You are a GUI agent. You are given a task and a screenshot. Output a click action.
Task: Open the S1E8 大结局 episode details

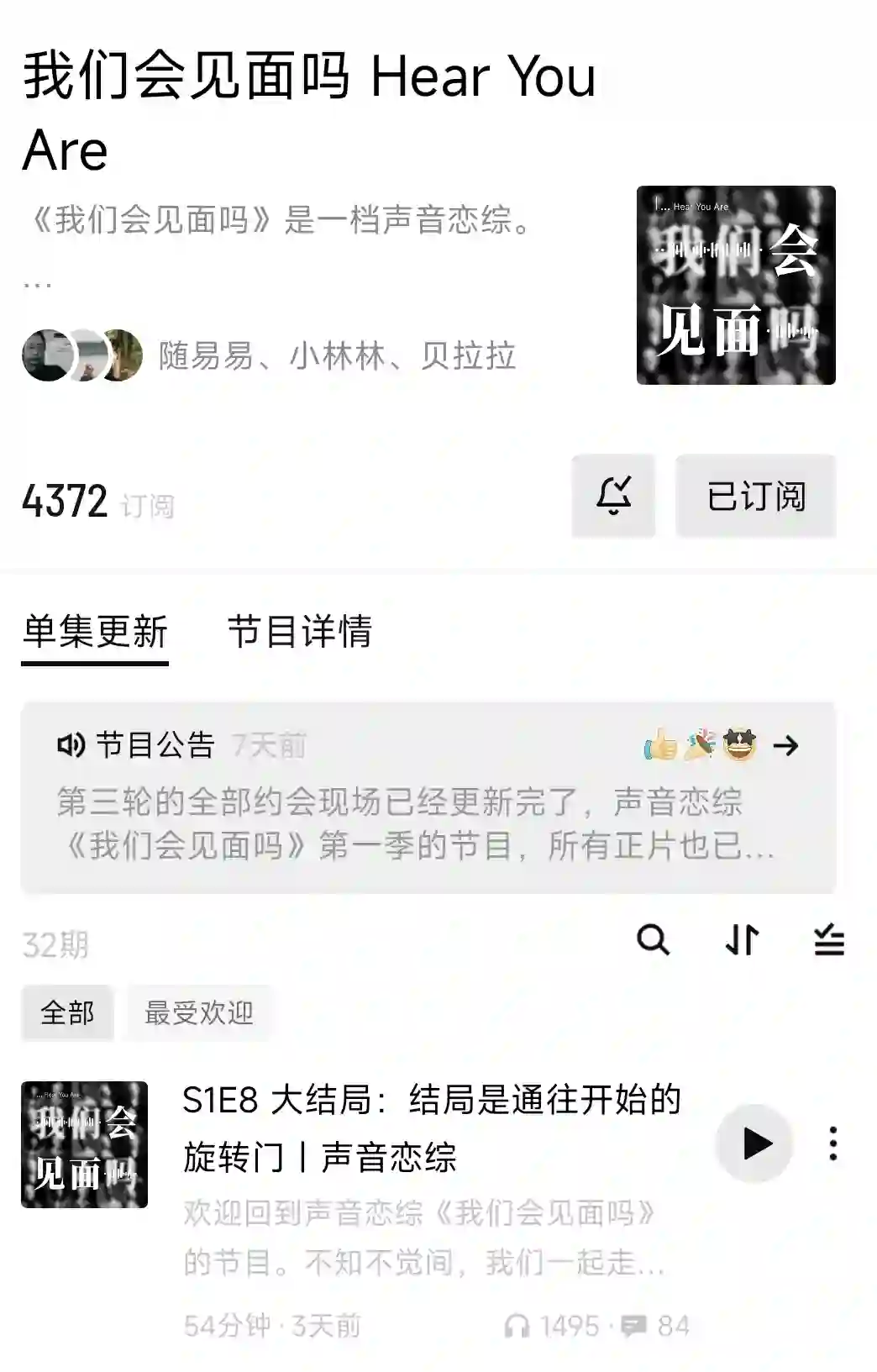(x=432, y=1128)
